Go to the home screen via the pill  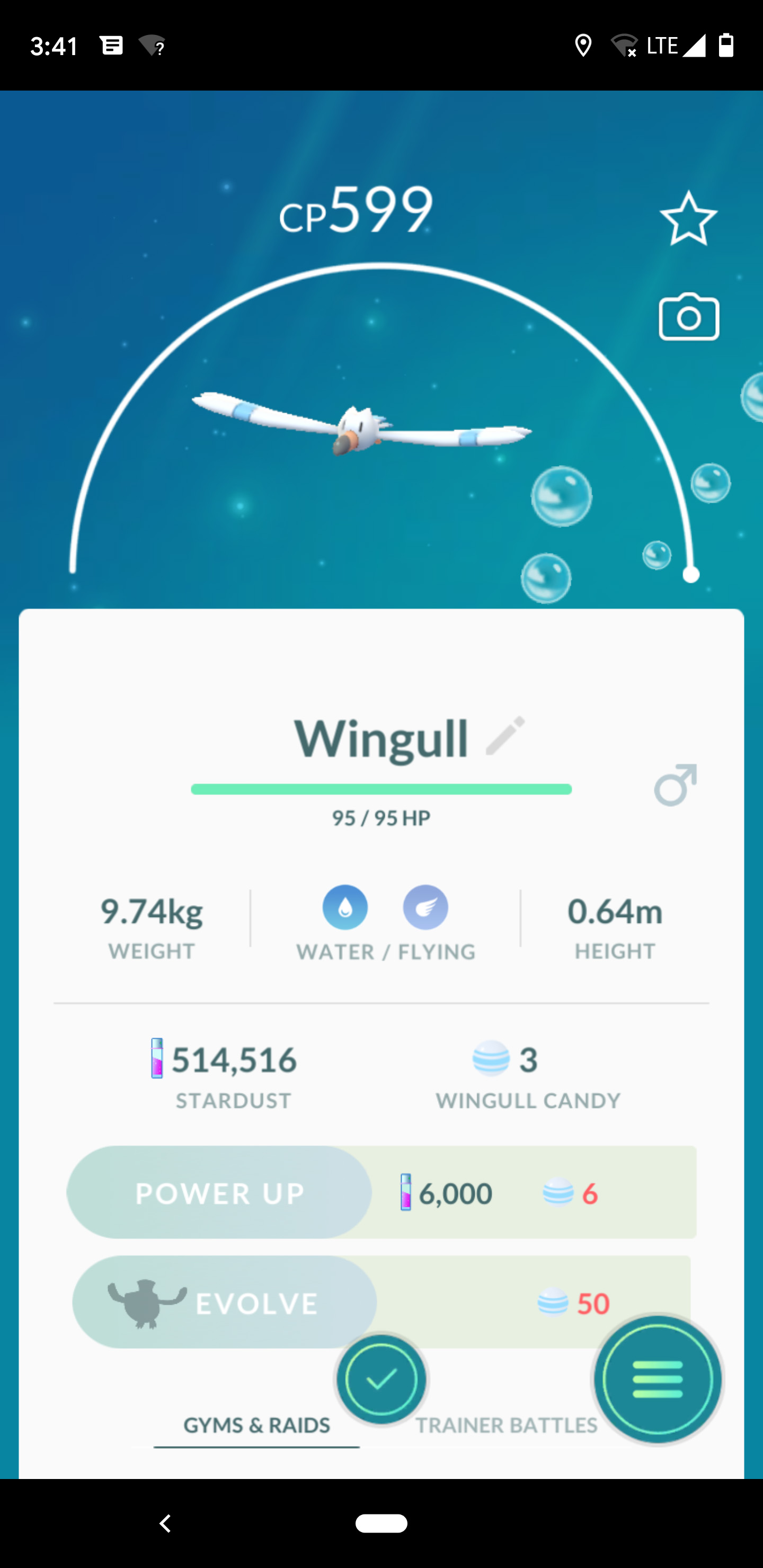point(381,1523)
